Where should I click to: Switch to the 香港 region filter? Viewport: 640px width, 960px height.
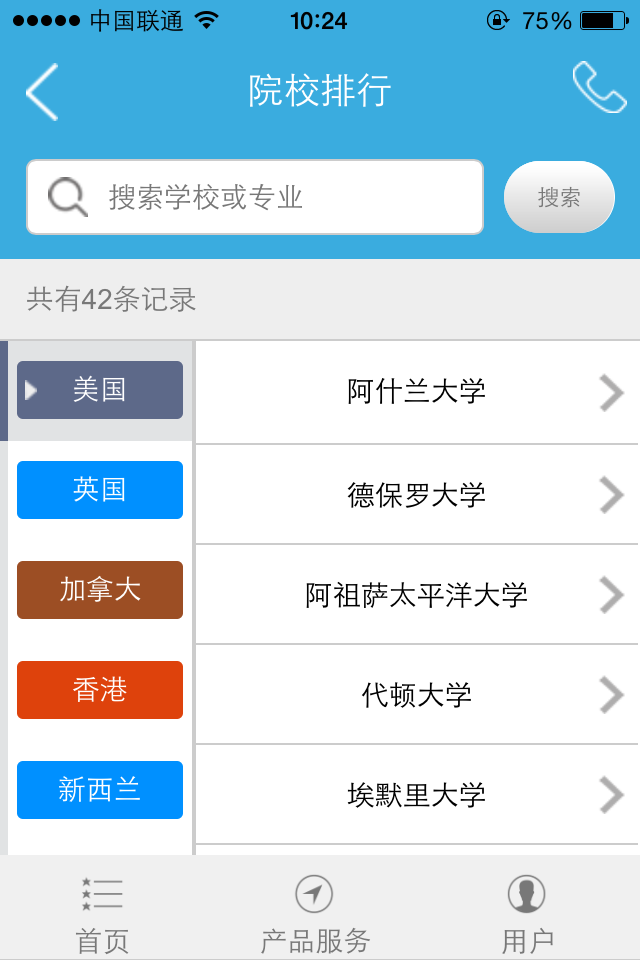(x=100, y=690)
